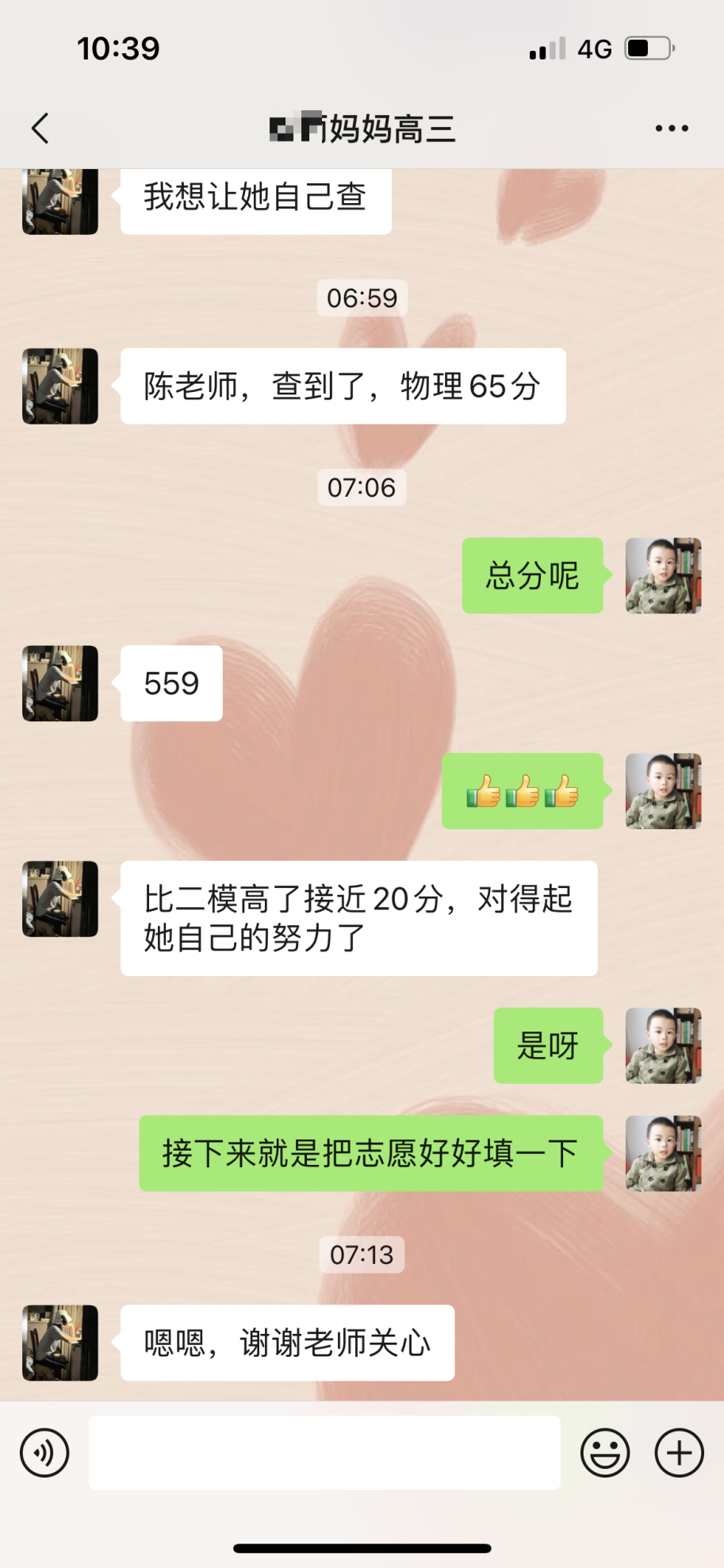Open parent's avatar beside message 559
Image resolution: width=724 pixels, height=1568 pixels.
pyautogui.click(x=60, y=683)
